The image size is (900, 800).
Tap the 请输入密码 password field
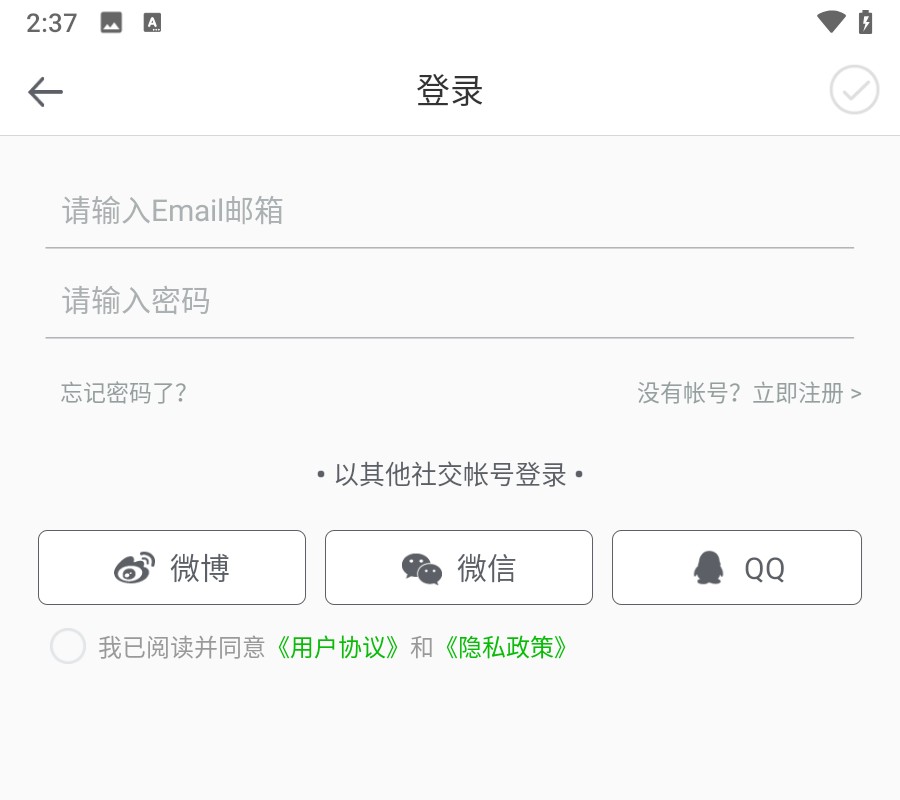click(449, 301)
